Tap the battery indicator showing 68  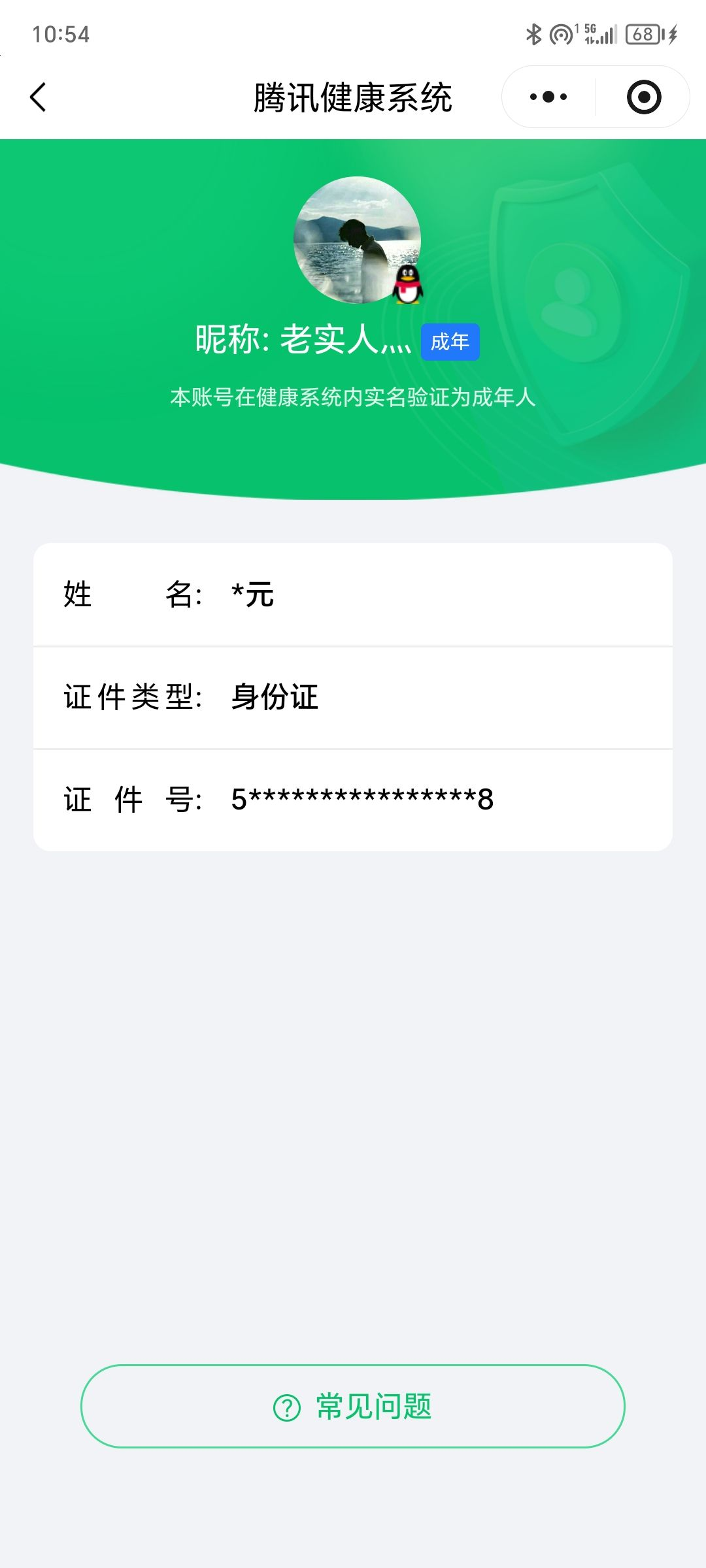pos(644,34)
